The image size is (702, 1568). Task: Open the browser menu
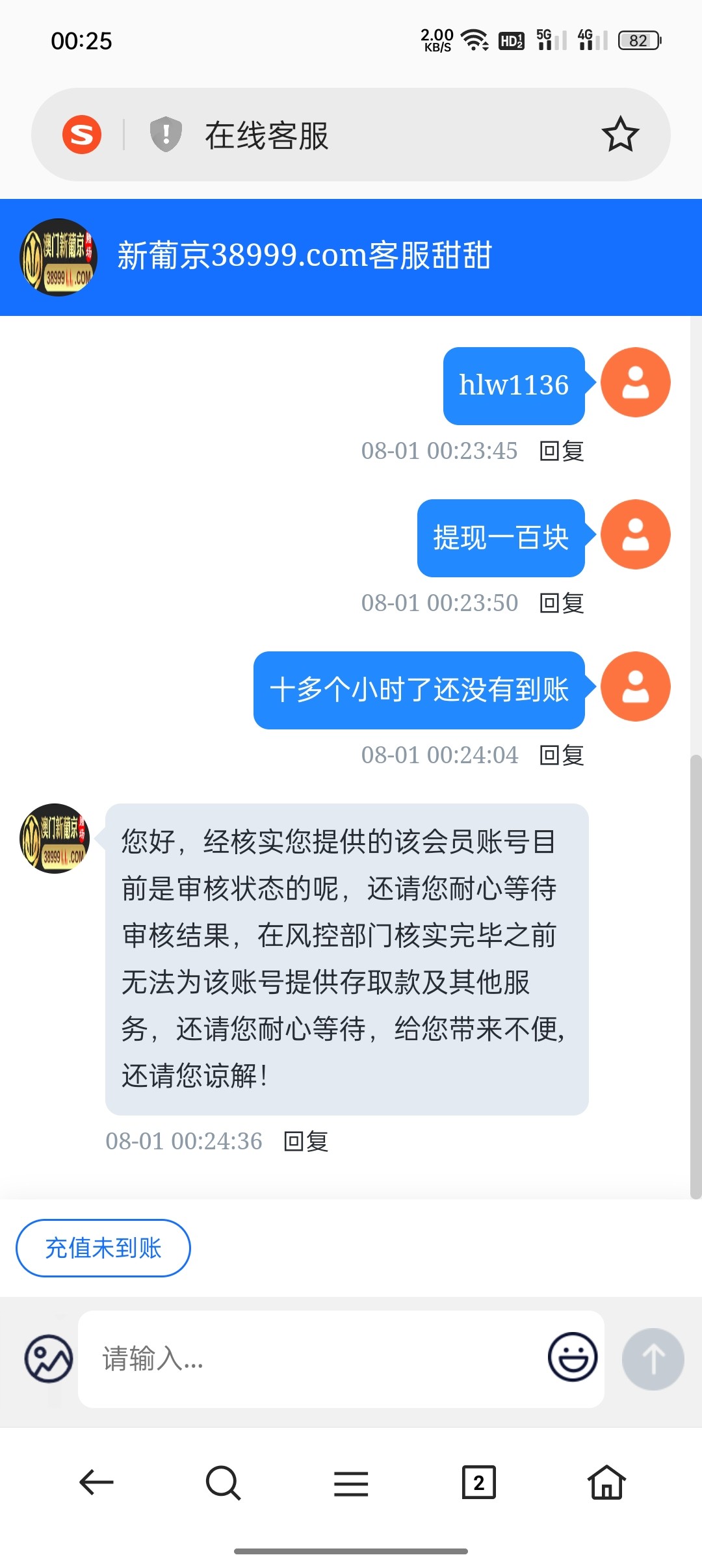(351, 1483)
